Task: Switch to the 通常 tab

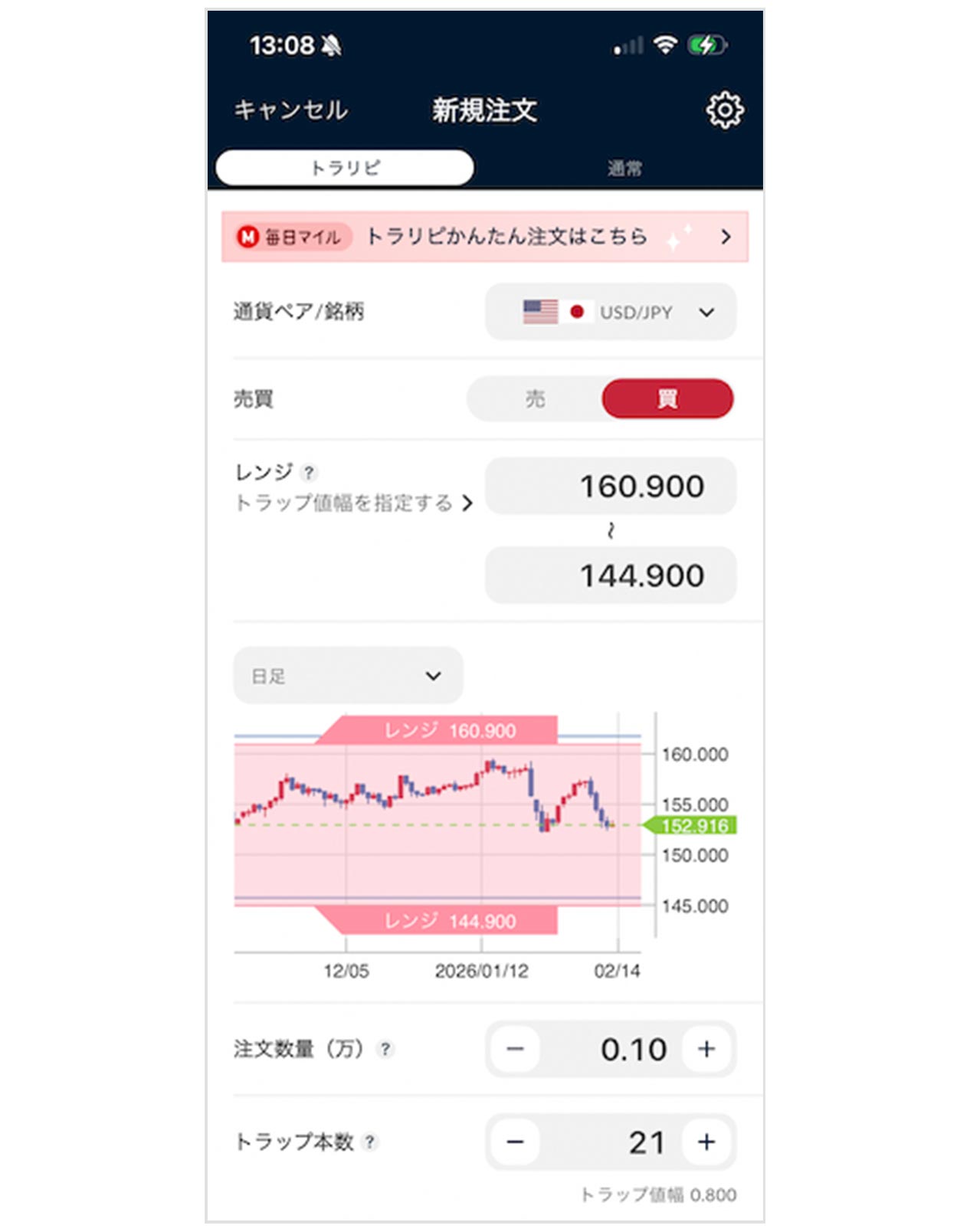Action: [624, 169]
